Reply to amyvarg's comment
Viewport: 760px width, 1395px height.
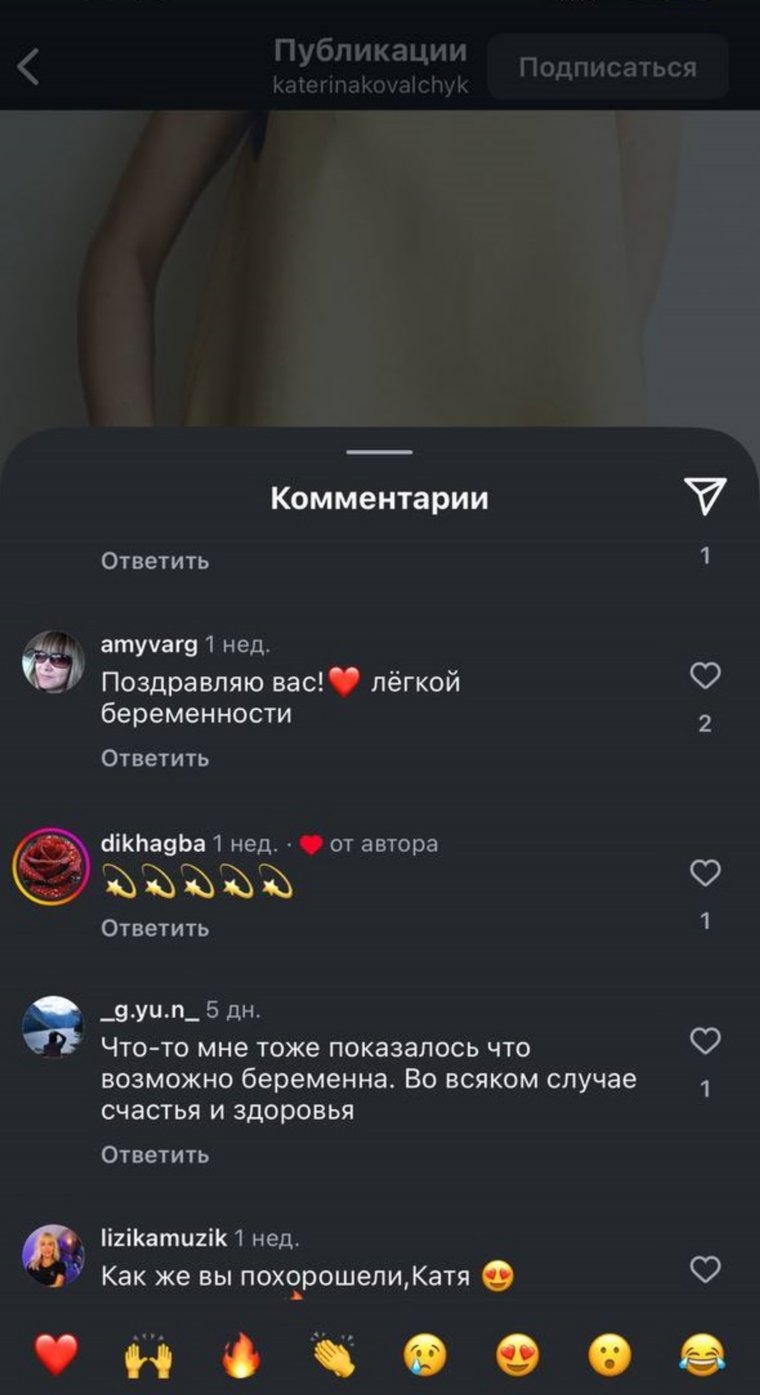click(x=155, y=758)
